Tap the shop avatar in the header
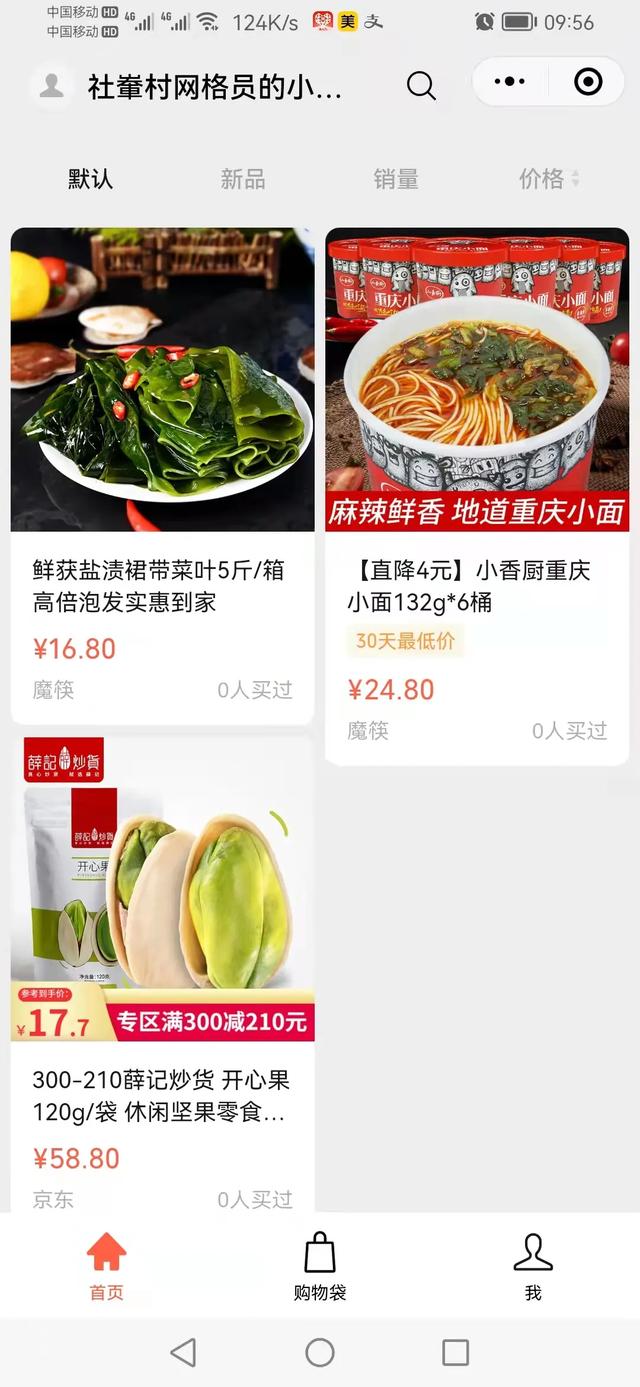Screen dimensions: 640x1387 coord(51,86)
